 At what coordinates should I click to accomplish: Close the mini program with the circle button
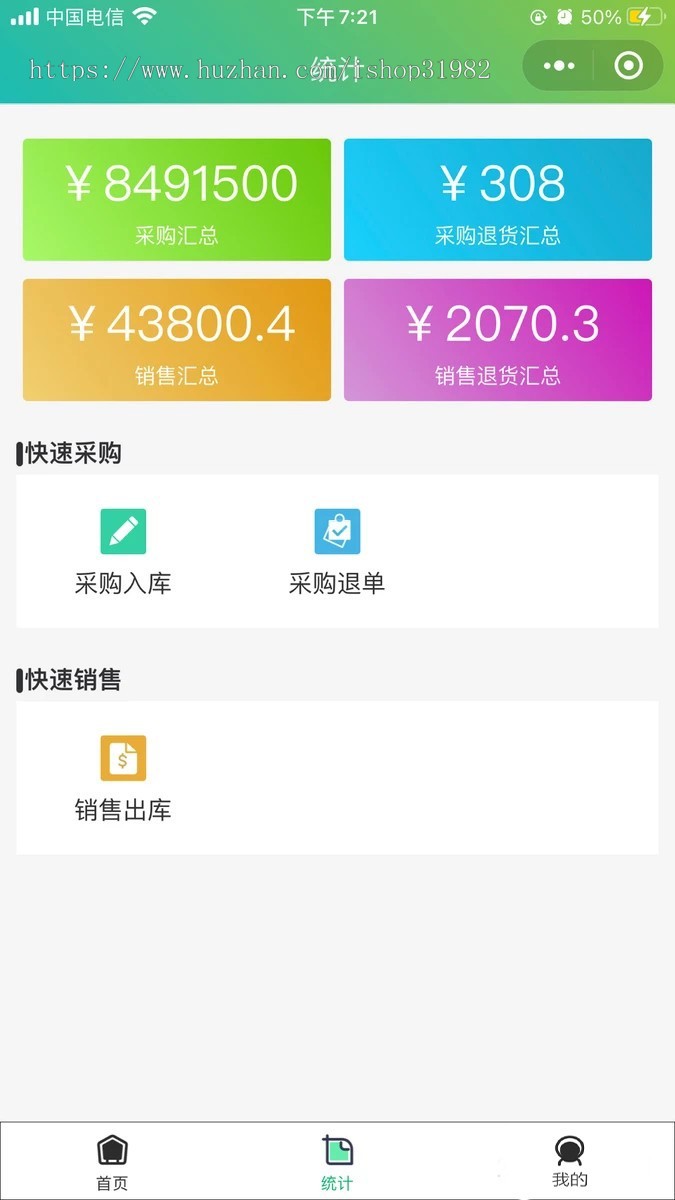tap(628, 66)
